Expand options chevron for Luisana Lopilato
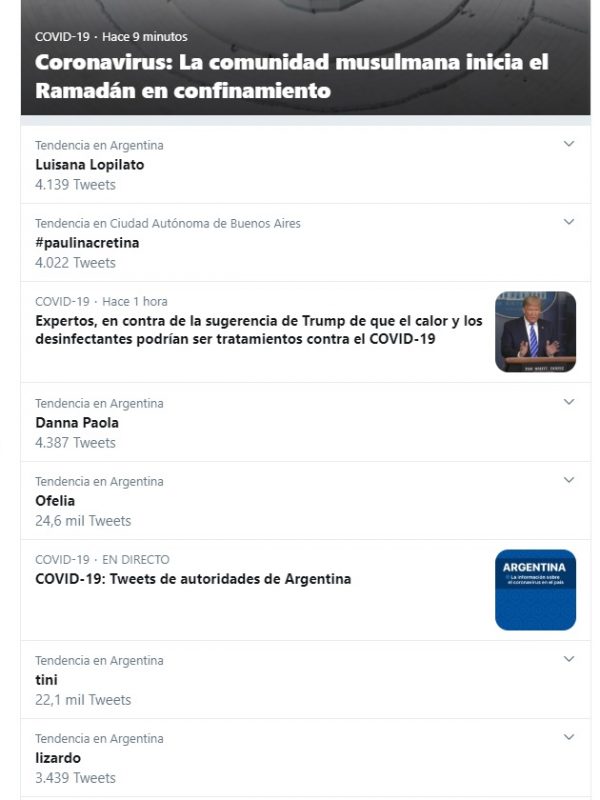 569,144
